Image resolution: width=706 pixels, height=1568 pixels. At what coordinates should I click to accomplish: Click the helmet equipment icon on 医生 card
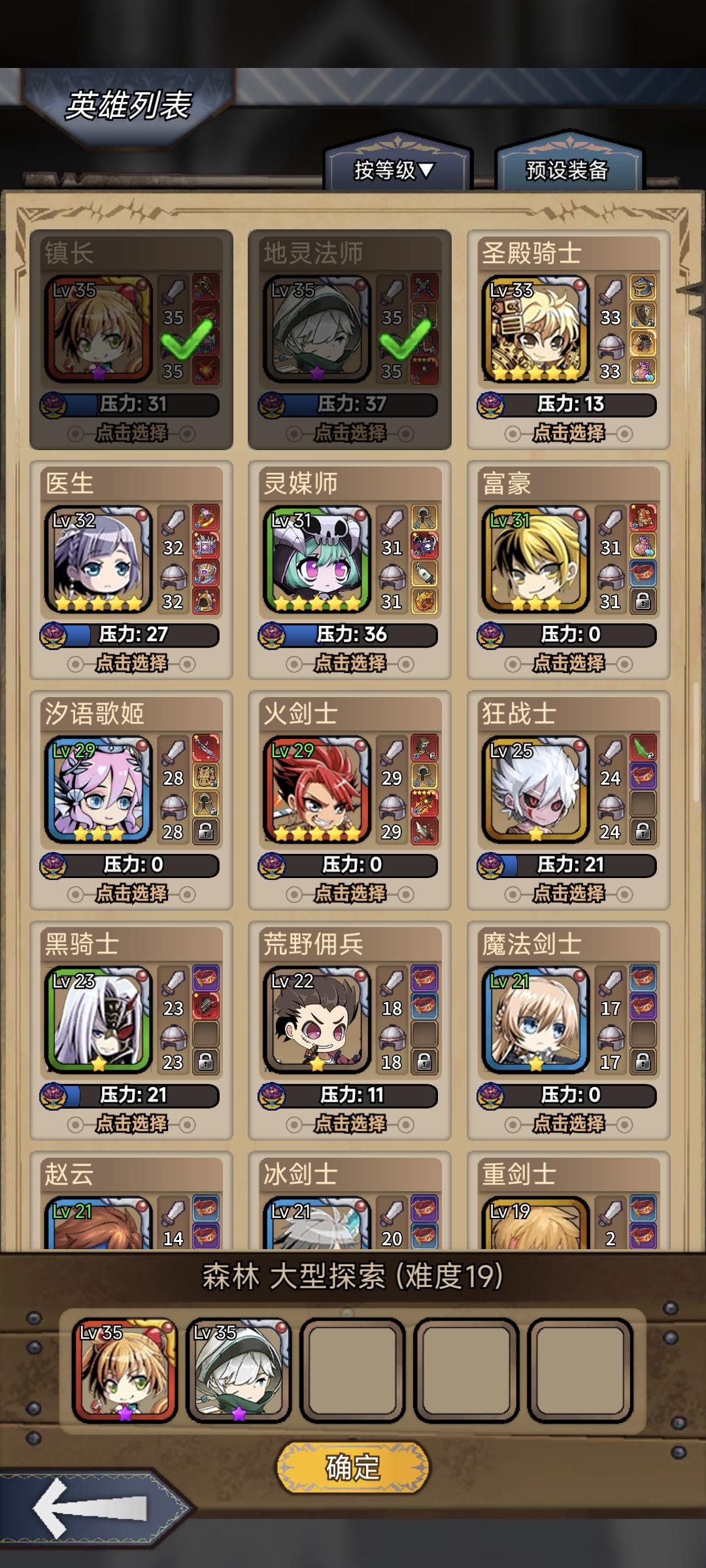click(173, 575)
